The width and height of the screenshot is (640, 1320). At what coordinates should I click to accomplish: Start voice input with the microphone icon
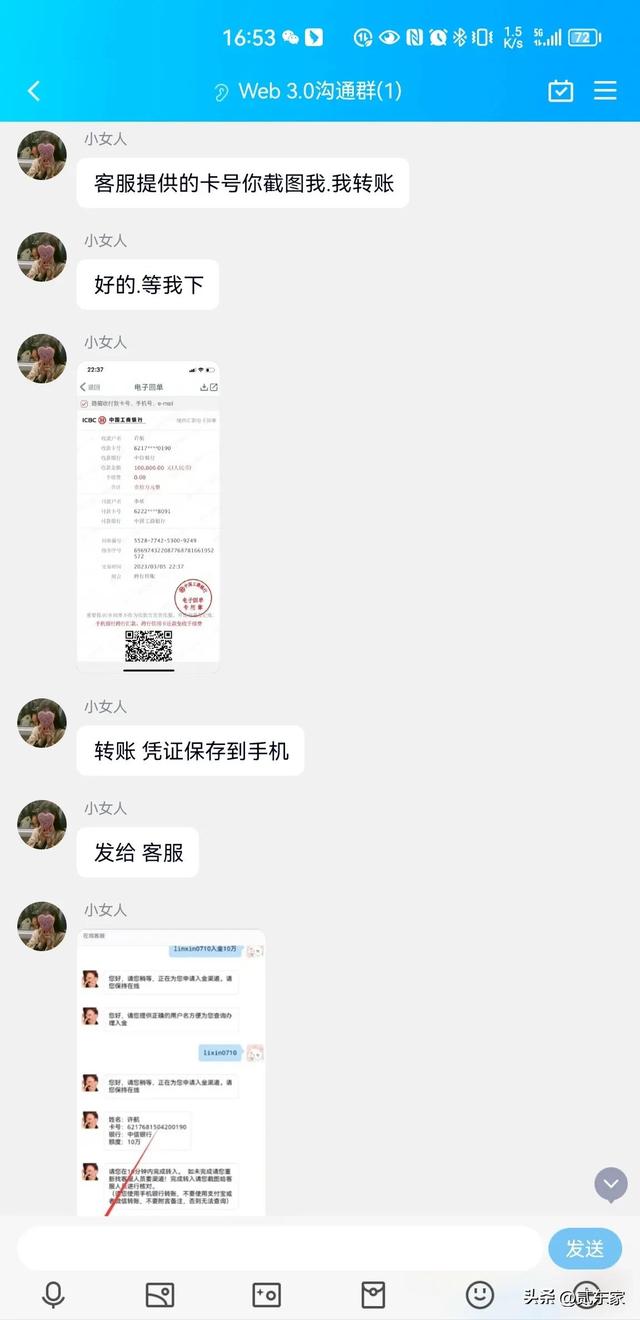tap(53, 1295)
